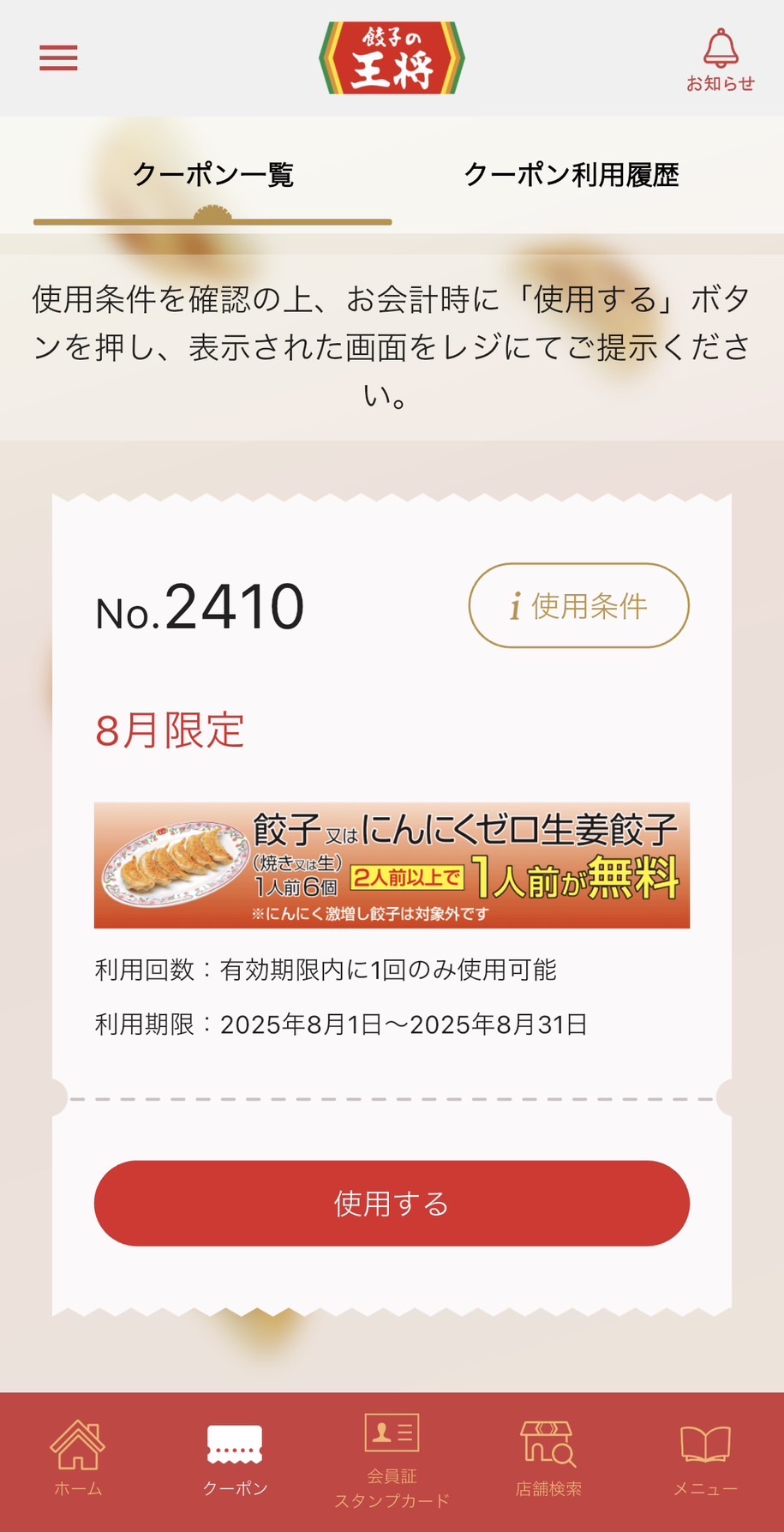Screen dimensions: 784x1532
Task: Open the お知らせ notifications bell
Action: tap(721, 60)
